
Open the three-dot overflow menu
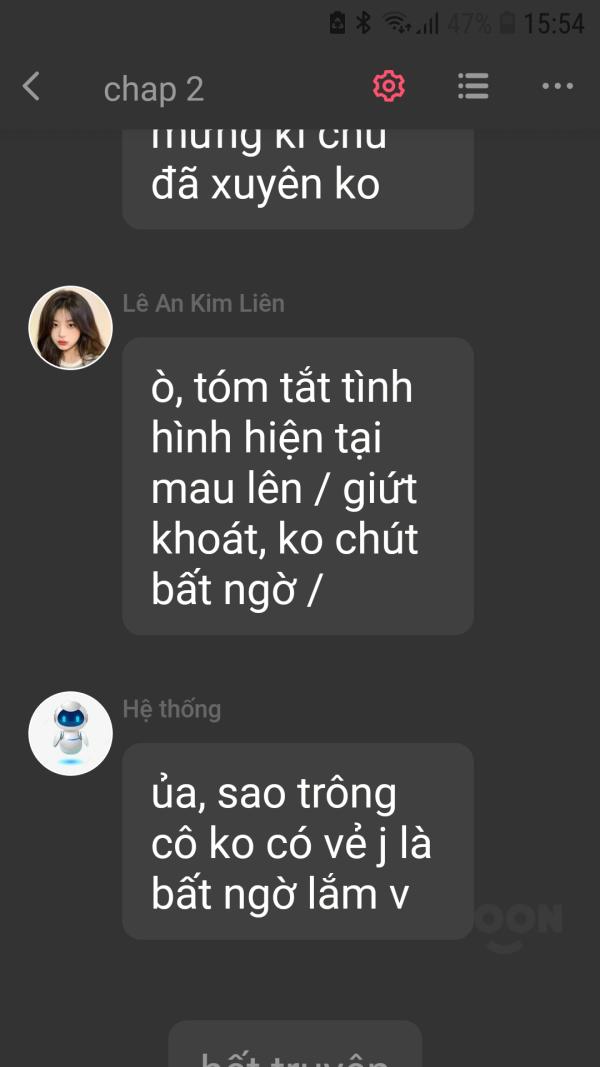click(x=558, y=86)
